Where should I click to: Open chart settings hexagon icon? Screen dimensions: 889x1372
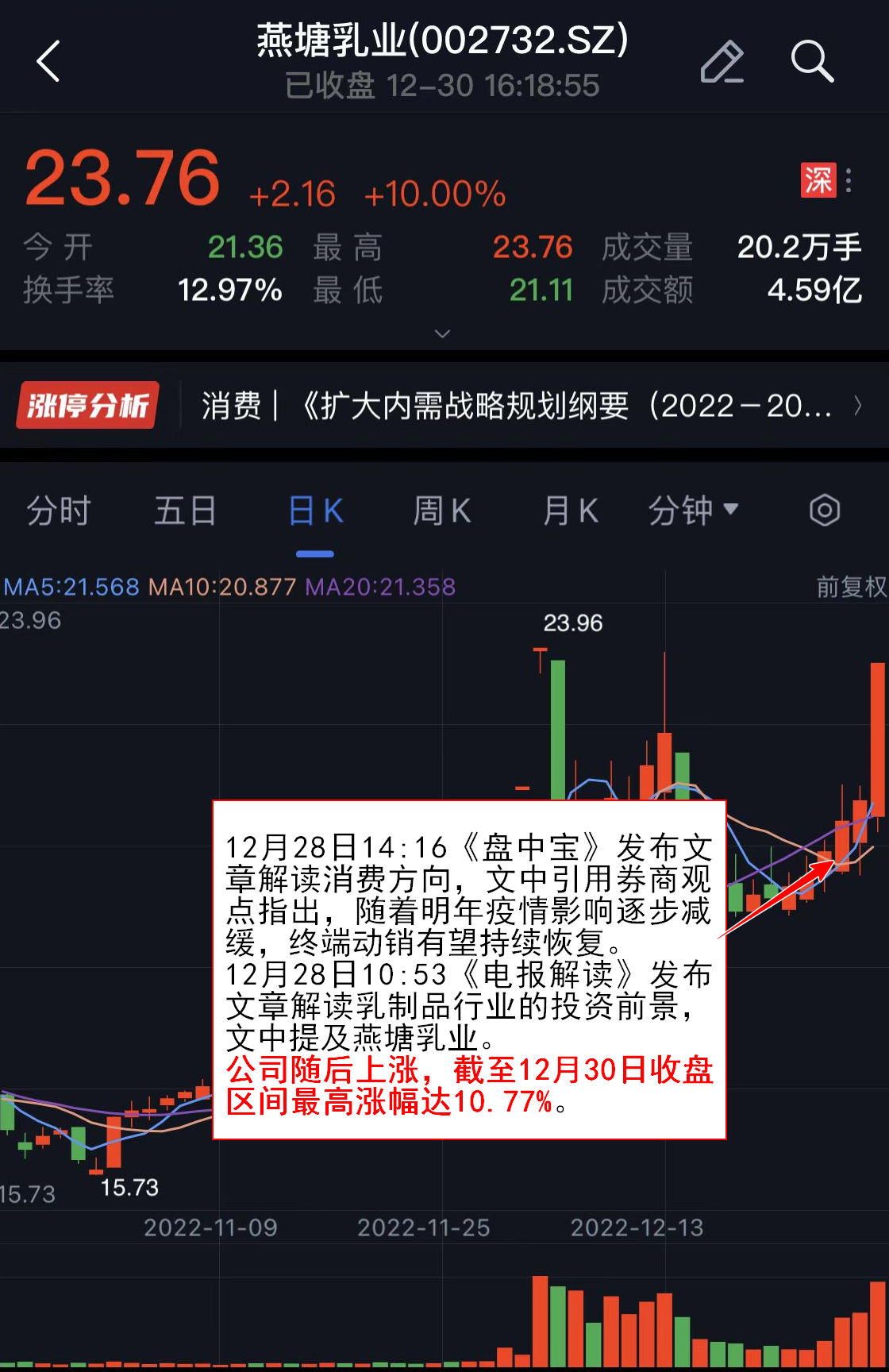tap(825, 511)
